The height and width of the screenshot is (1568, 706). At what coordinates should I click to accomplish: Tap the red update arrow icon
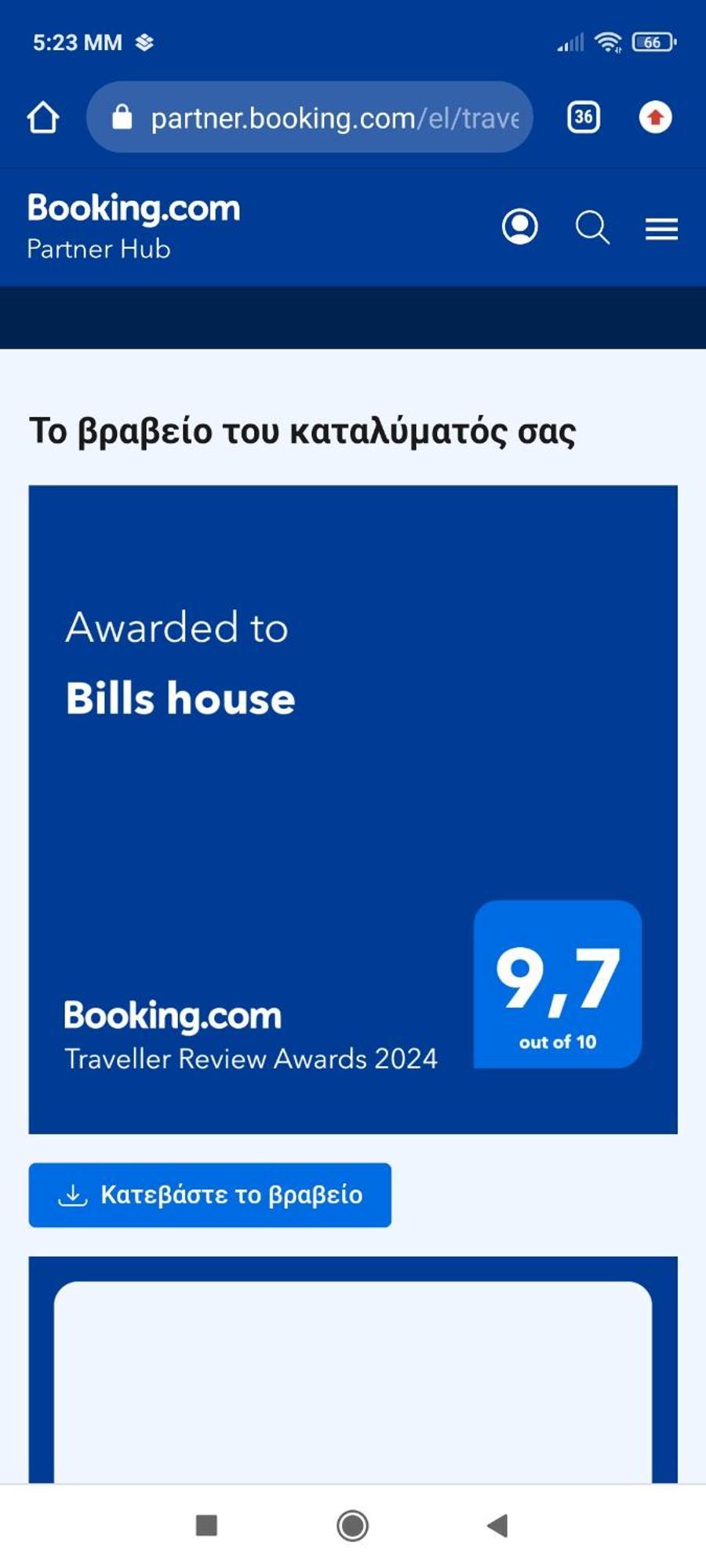click(655, 118)
